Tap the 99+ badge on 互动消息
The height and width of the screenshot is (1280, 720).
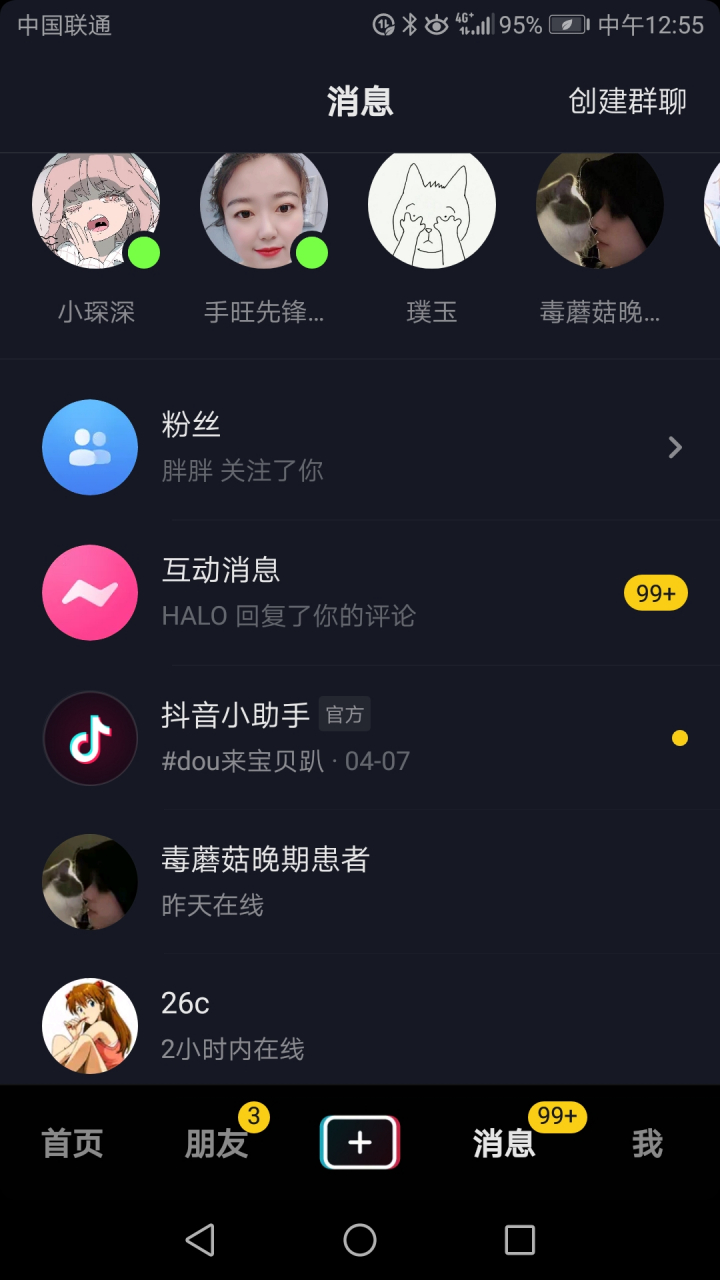656,592
